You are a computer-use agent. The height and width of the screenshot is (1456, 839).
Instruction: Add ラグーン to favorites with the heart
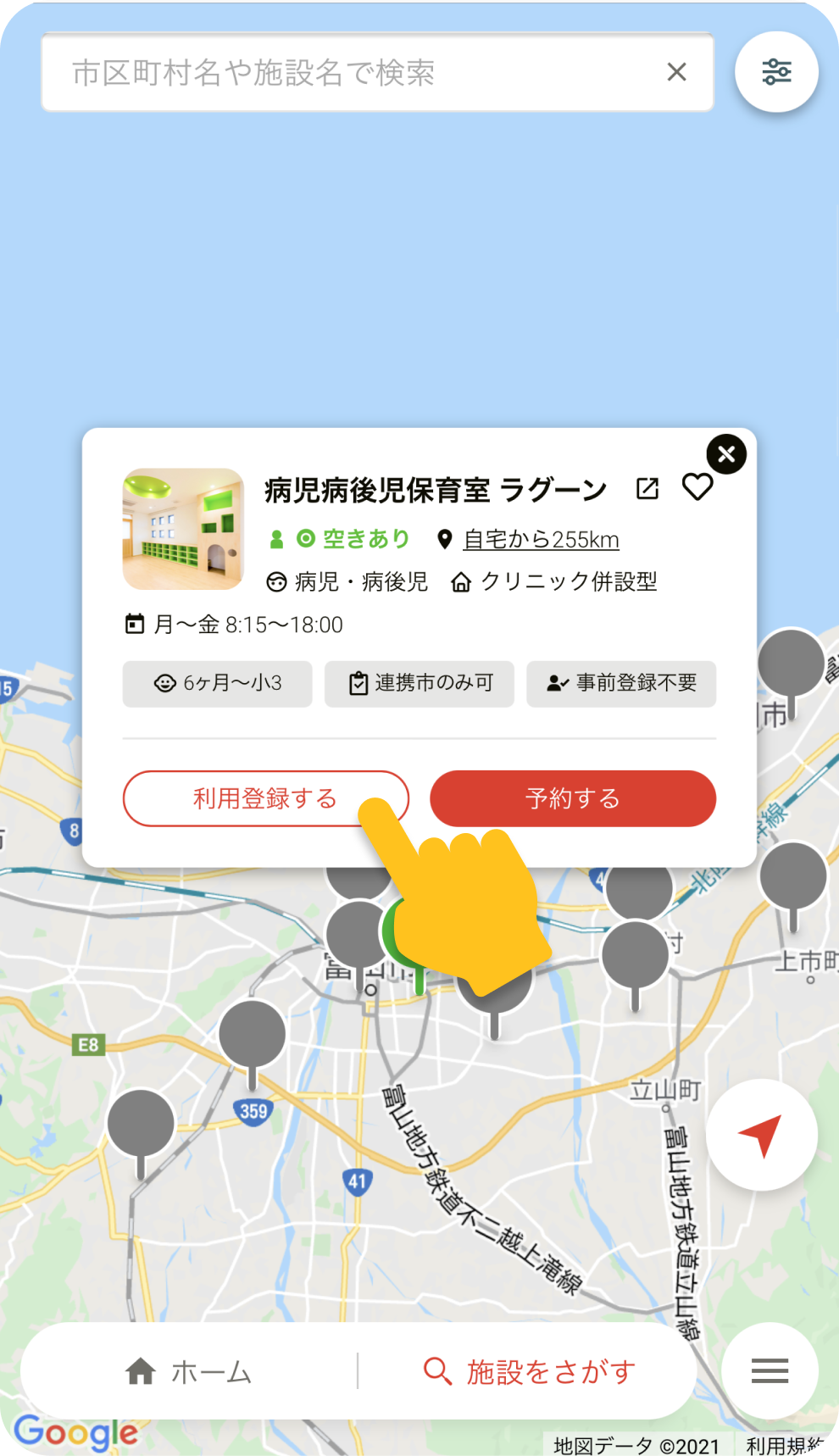pos(697,487)
